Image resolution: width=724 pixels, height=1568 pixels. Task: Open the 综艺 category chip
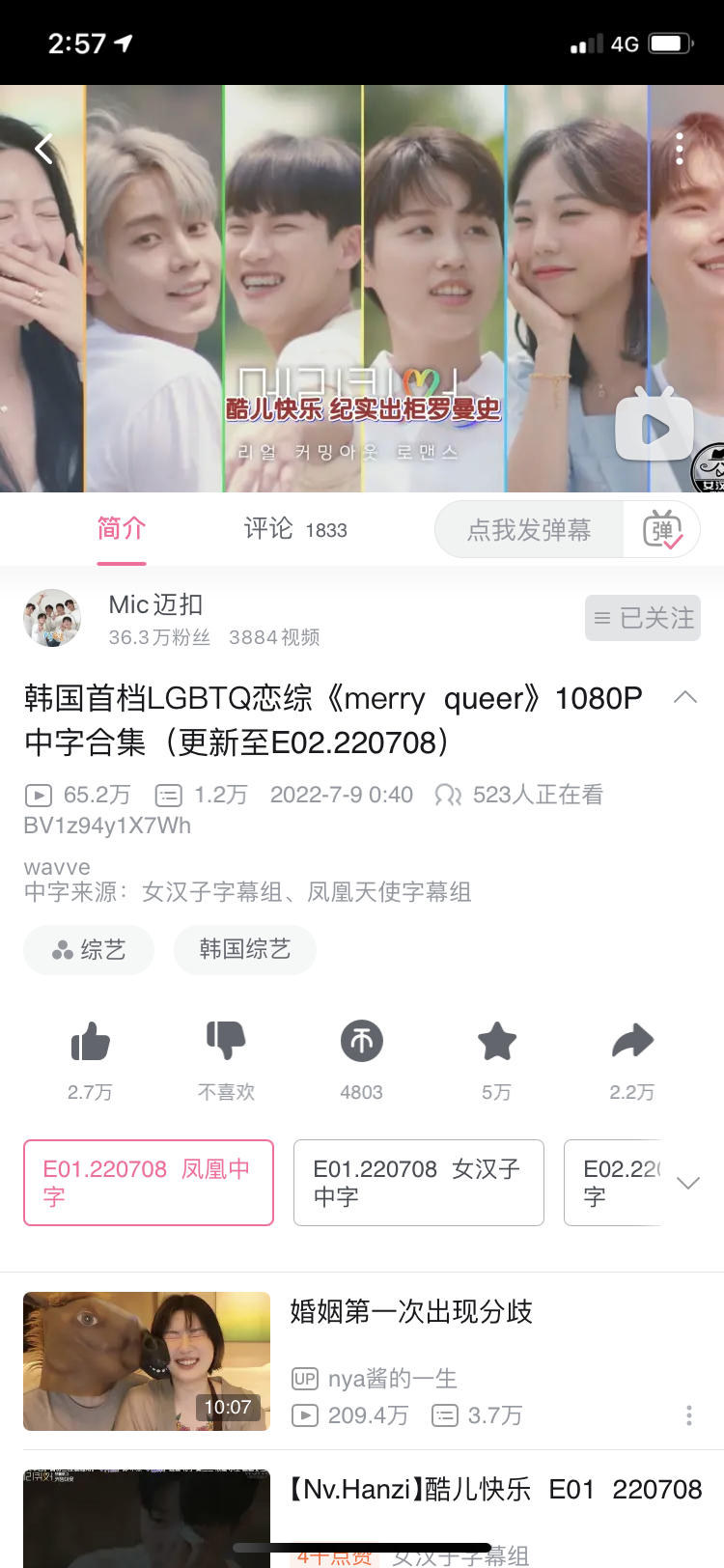click(89, 950)
